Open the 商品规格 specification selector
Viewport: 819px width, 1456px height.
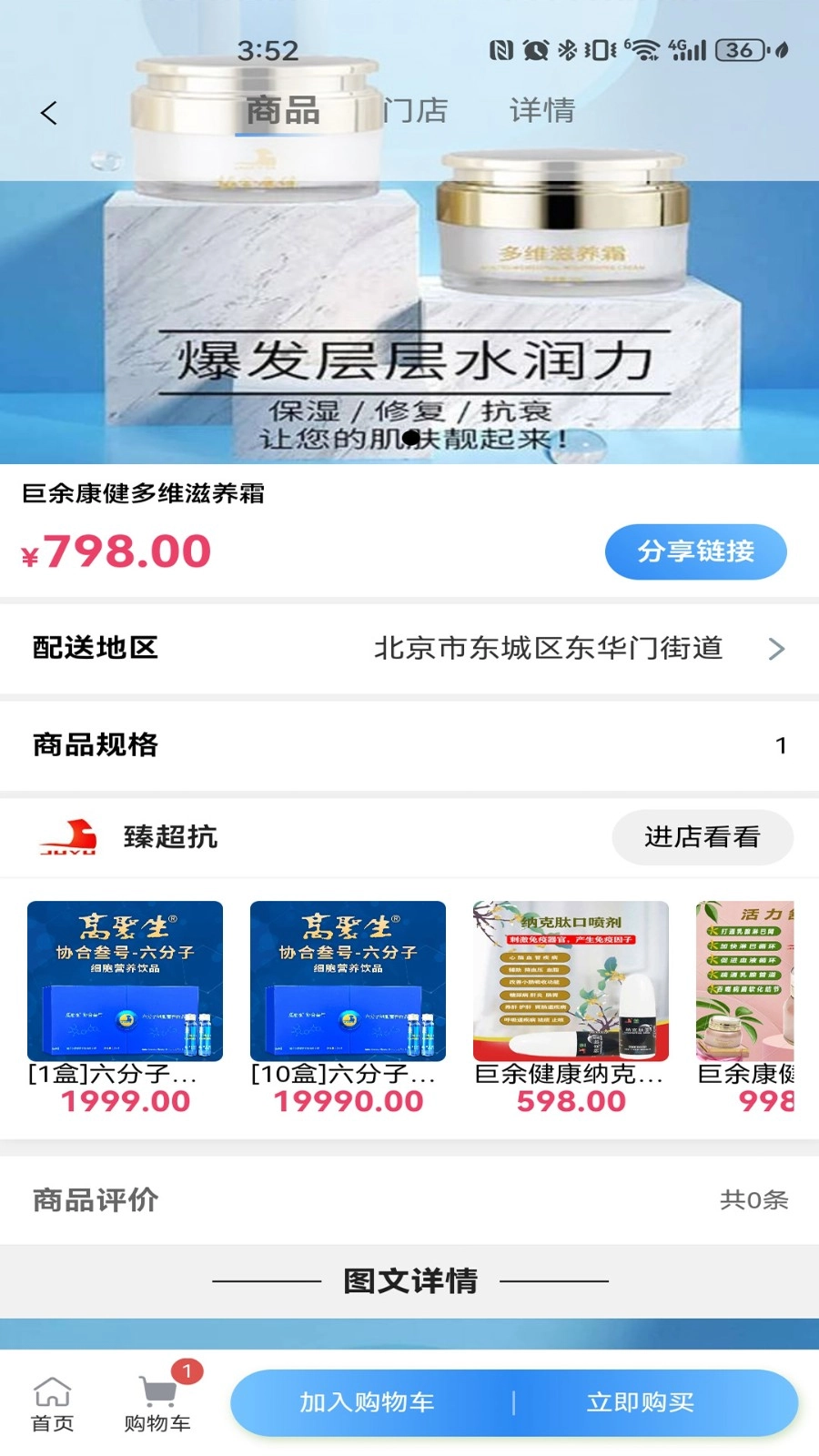click(x=409, y=744)
